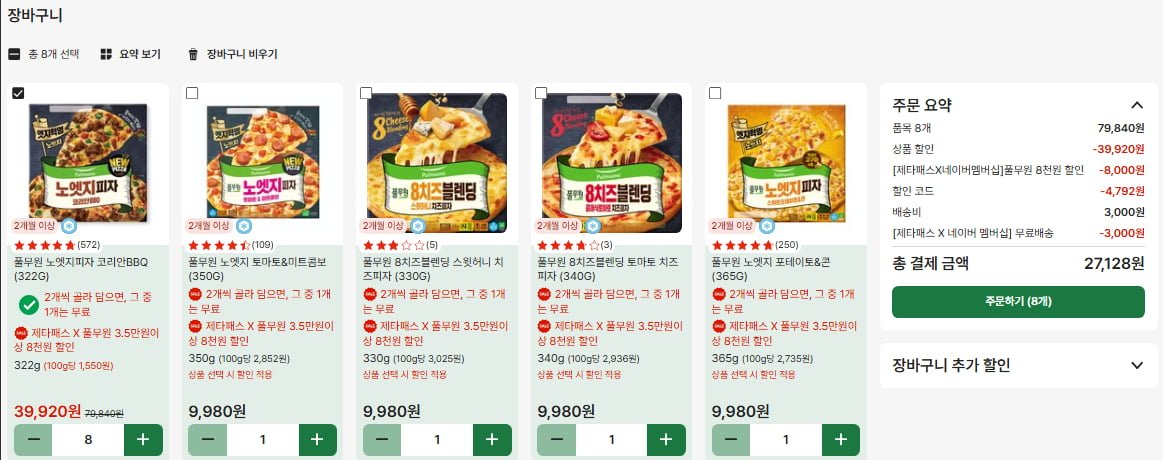The height and width of the screenshot is (460, 1163).
Task: Deselect all 8 selected cart items
Action: point(14,54)
